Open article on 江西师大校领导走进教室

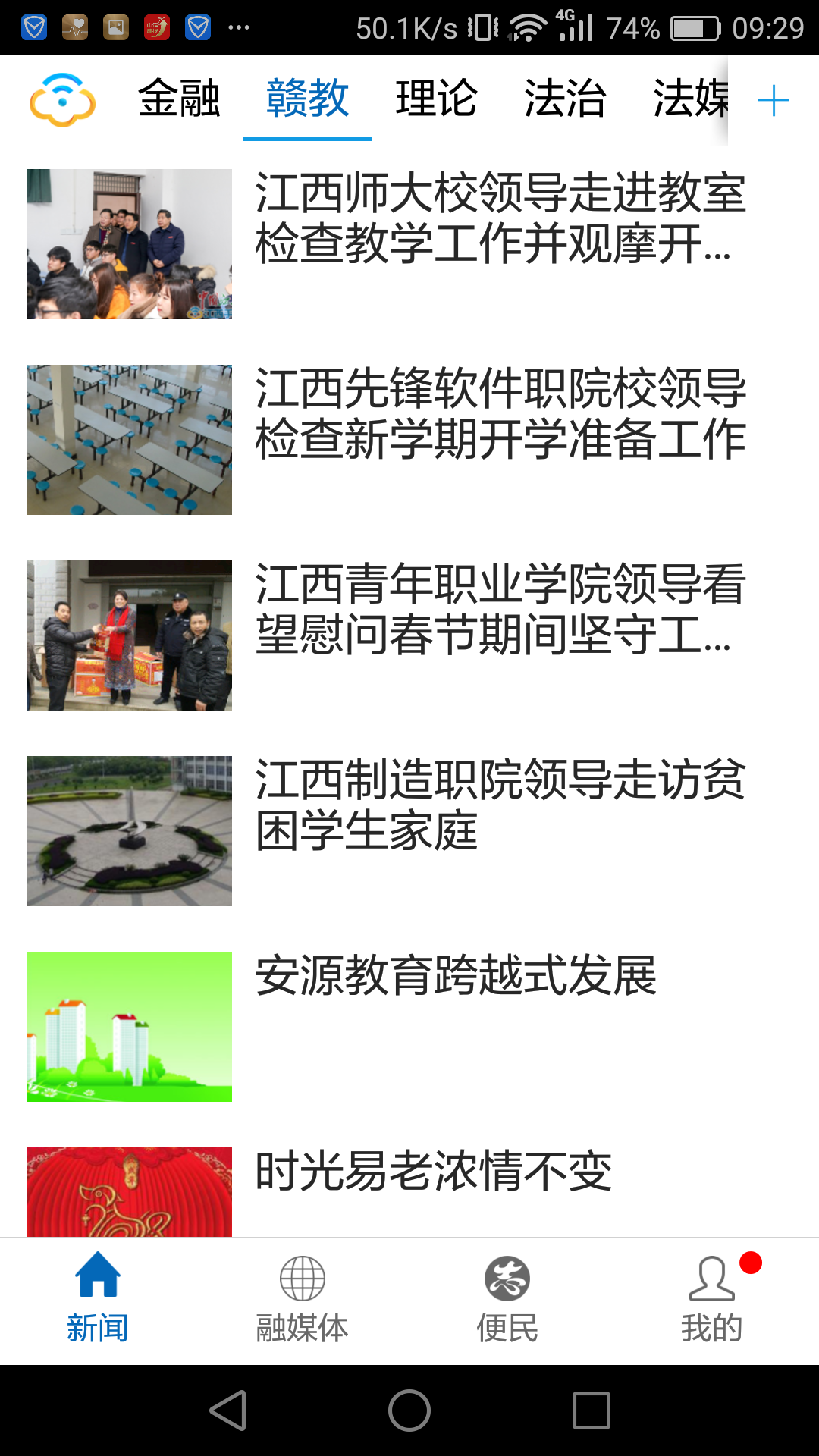409,244
